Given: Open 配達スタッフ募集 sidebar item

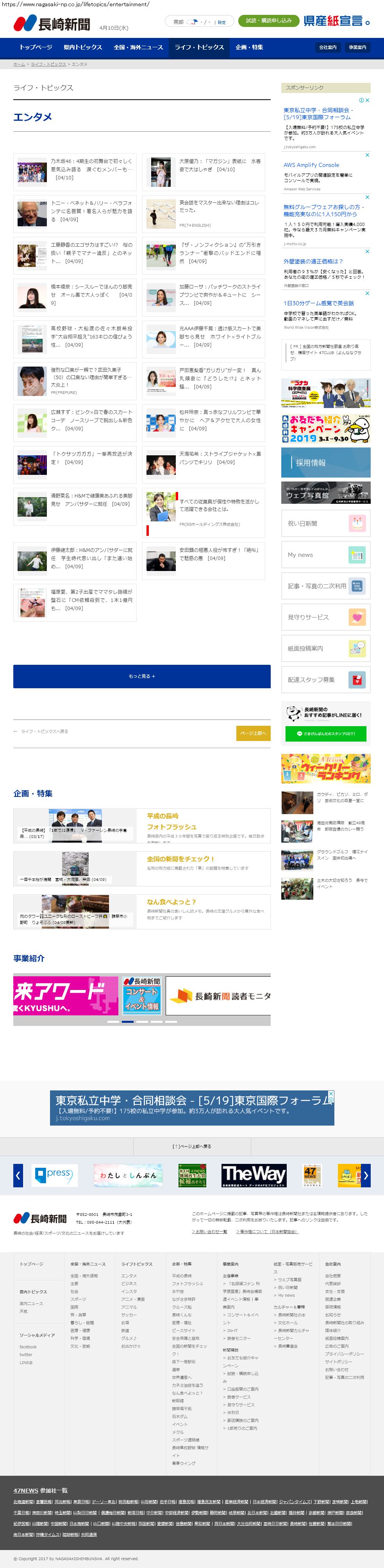Looking at the screenshot, I should 325,679.
